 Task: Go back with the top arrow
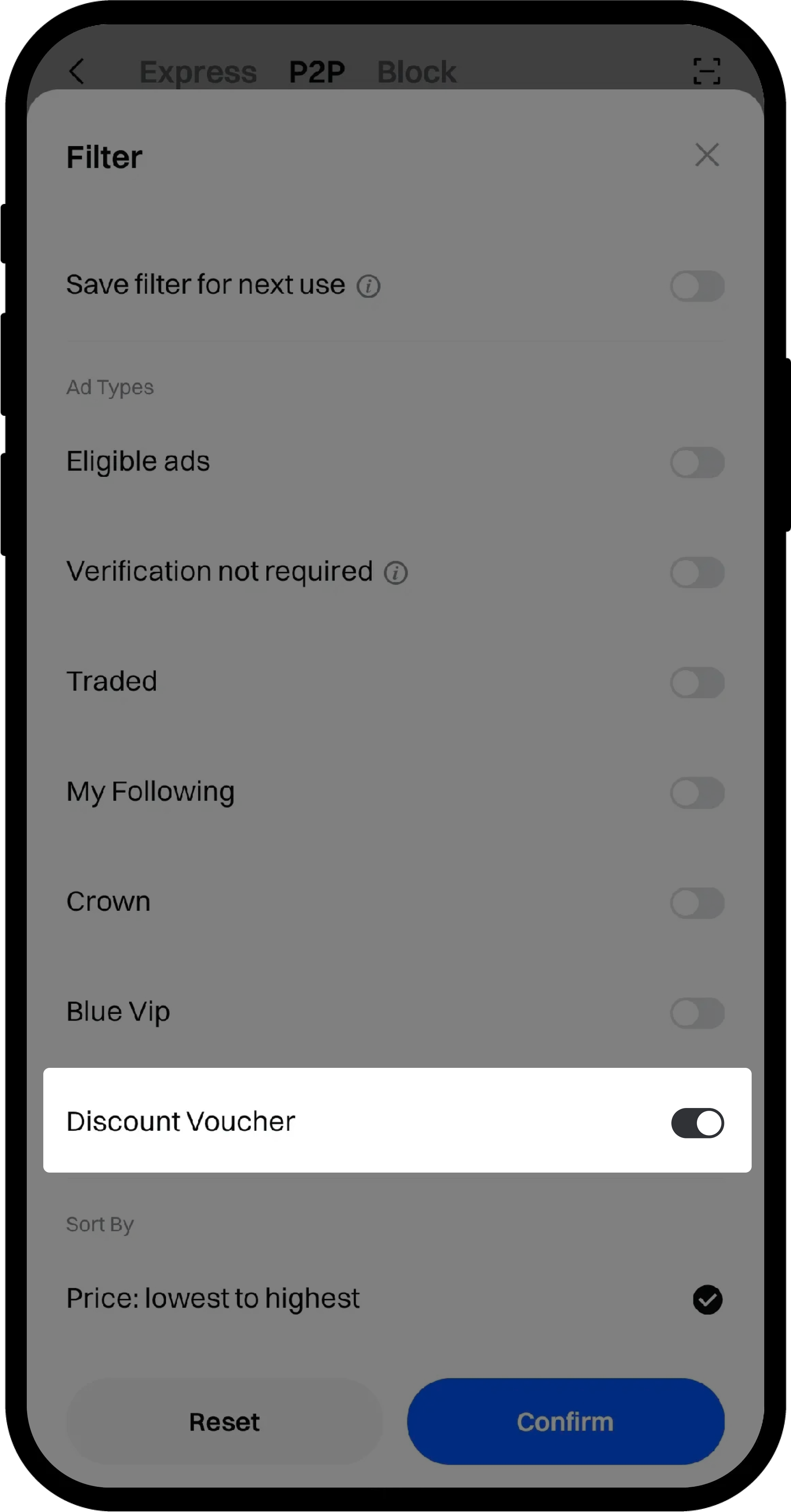pos(77,72)
